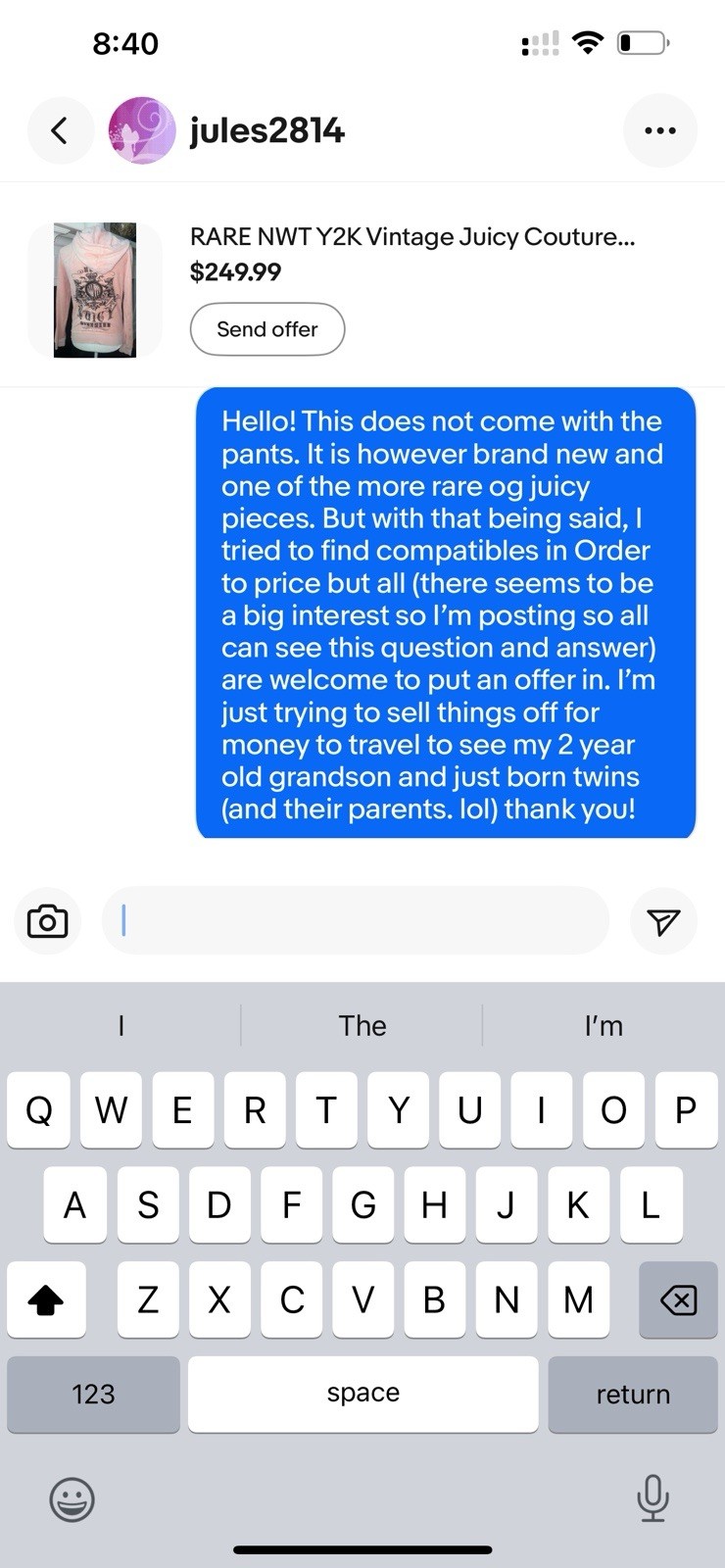
Task: Insert the suggested word "I'm"
Action: click(604, 1026)
